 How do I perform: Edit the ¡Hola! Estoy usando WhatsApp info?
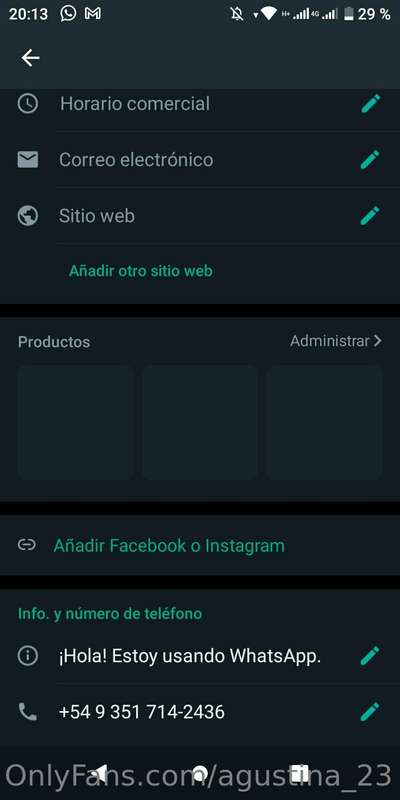(370, 656)
